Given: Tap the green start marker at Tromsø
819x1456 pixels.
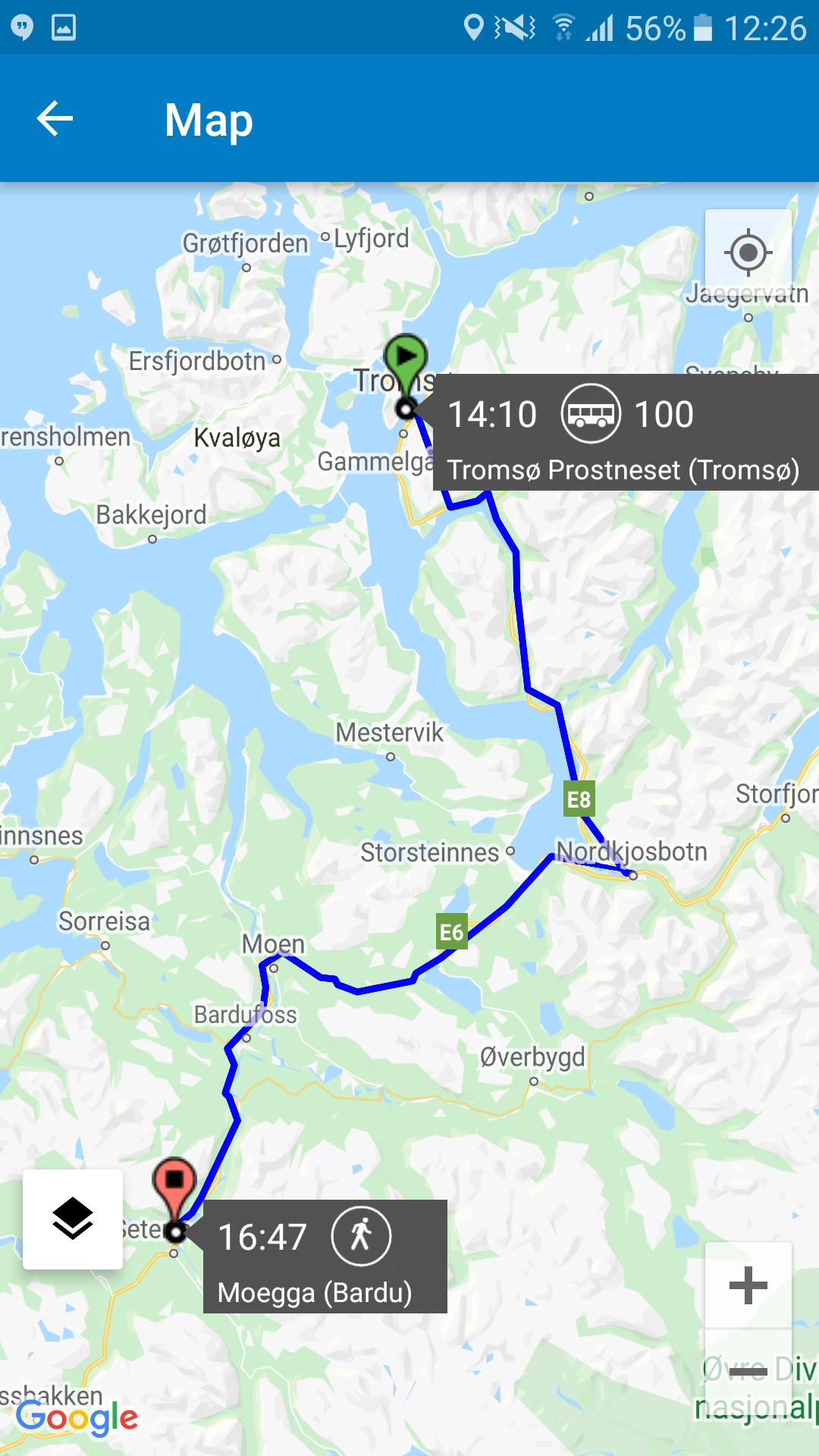Looking at the screenshot, I should (x=406, y=357).
